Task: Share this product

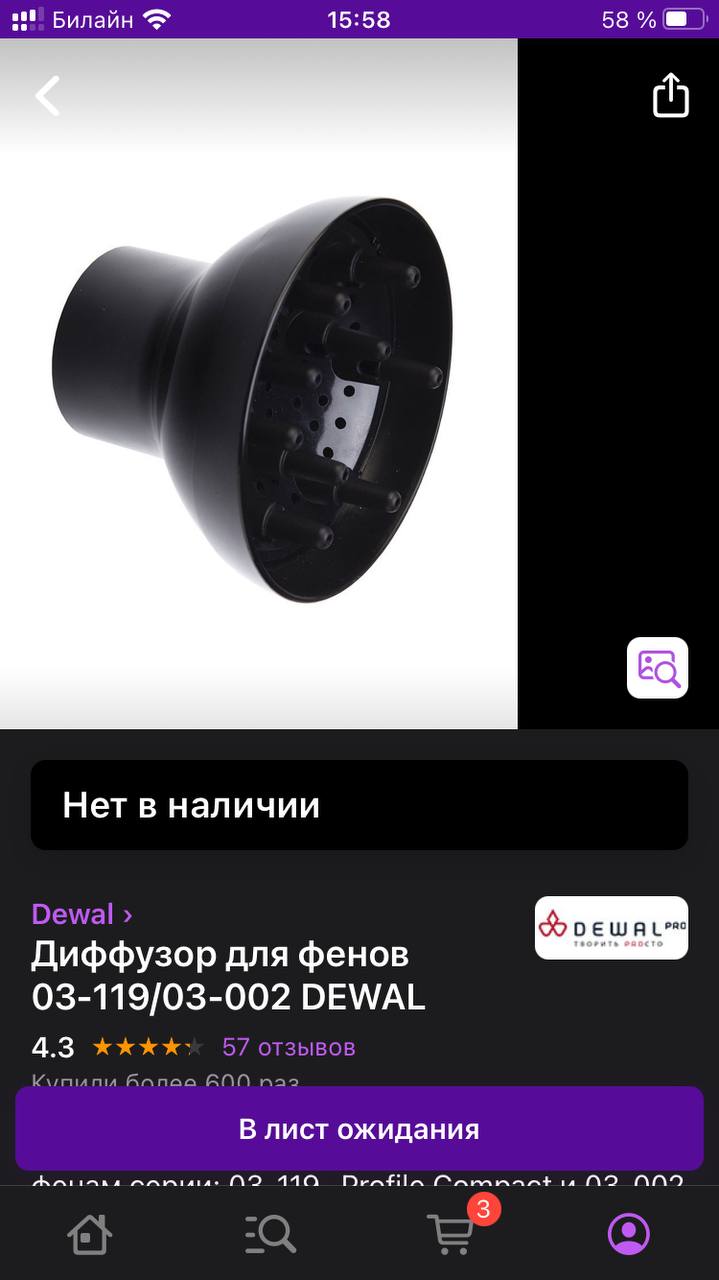Action: coord(670,95)
